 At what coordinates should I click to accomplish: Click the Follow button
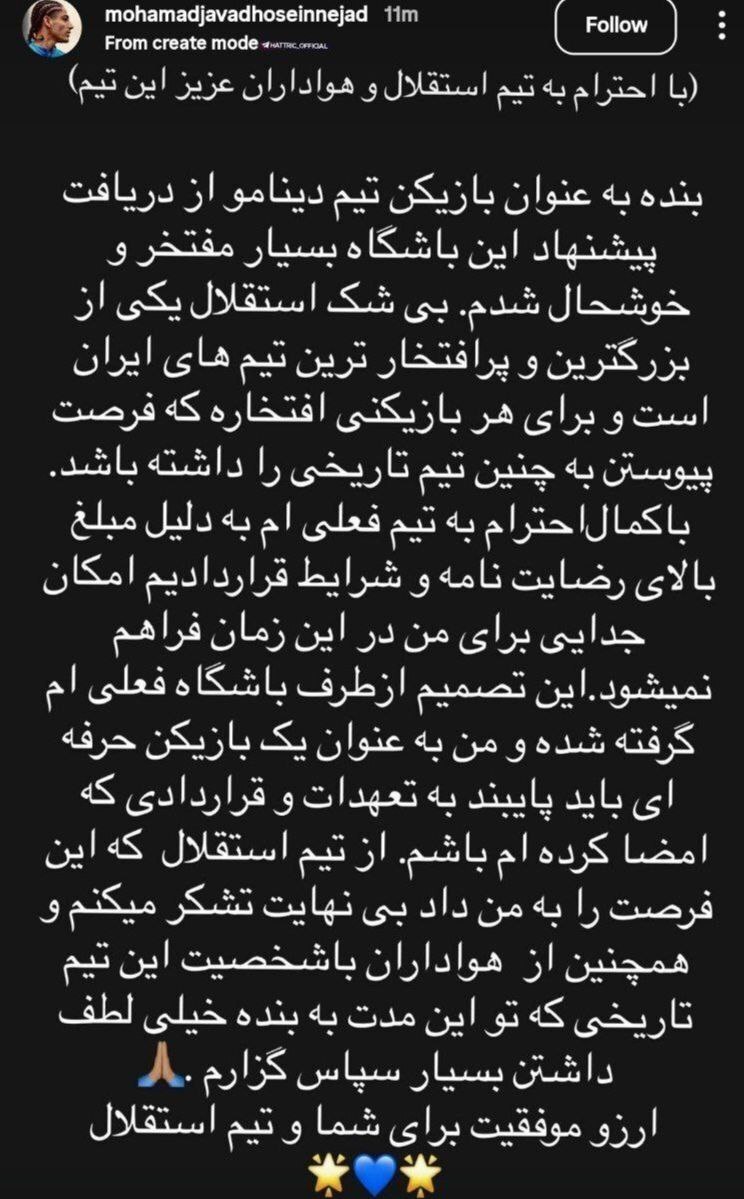point(615,26)
